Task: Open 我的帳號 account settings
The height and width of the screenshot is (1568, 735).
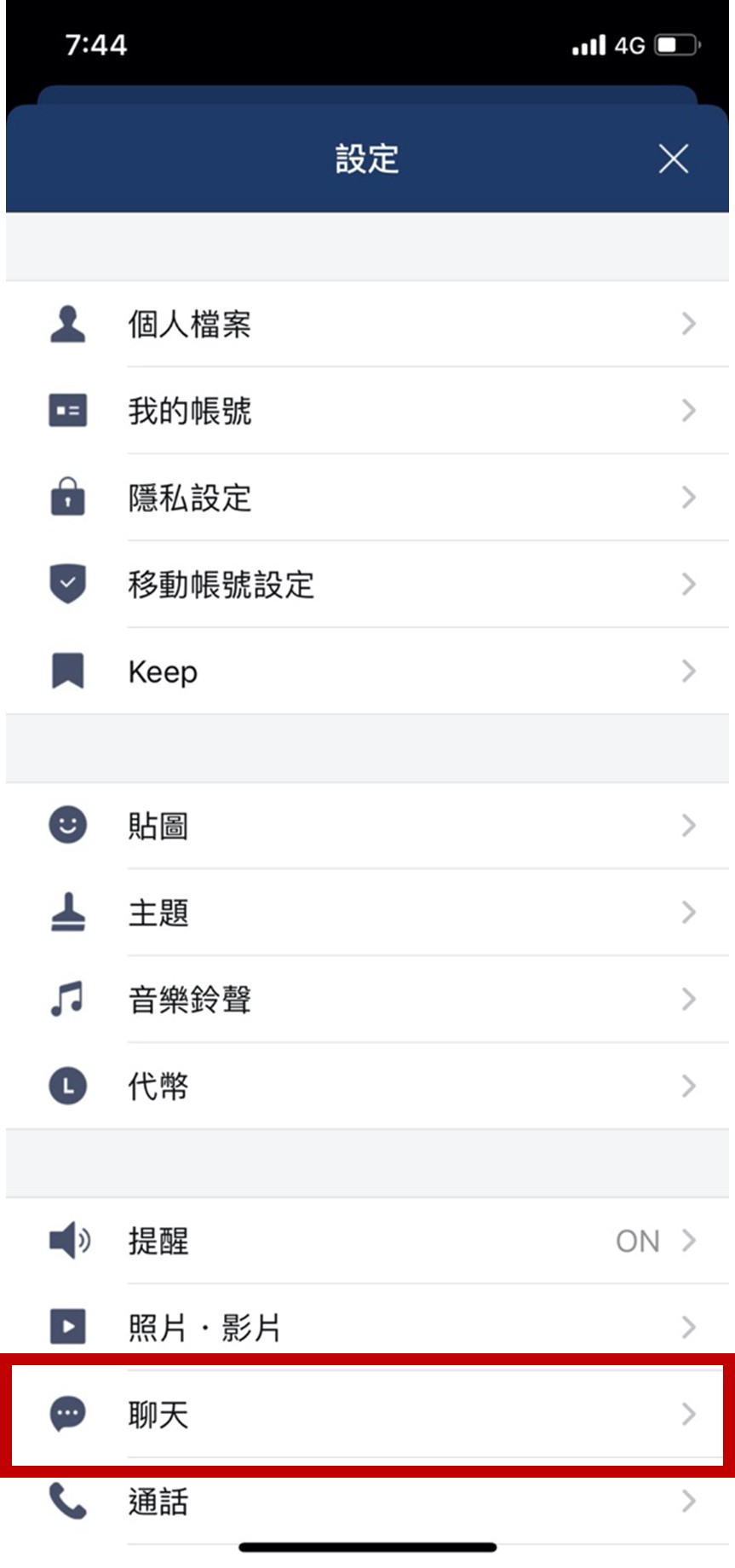Action: click(x=366, y=412)
